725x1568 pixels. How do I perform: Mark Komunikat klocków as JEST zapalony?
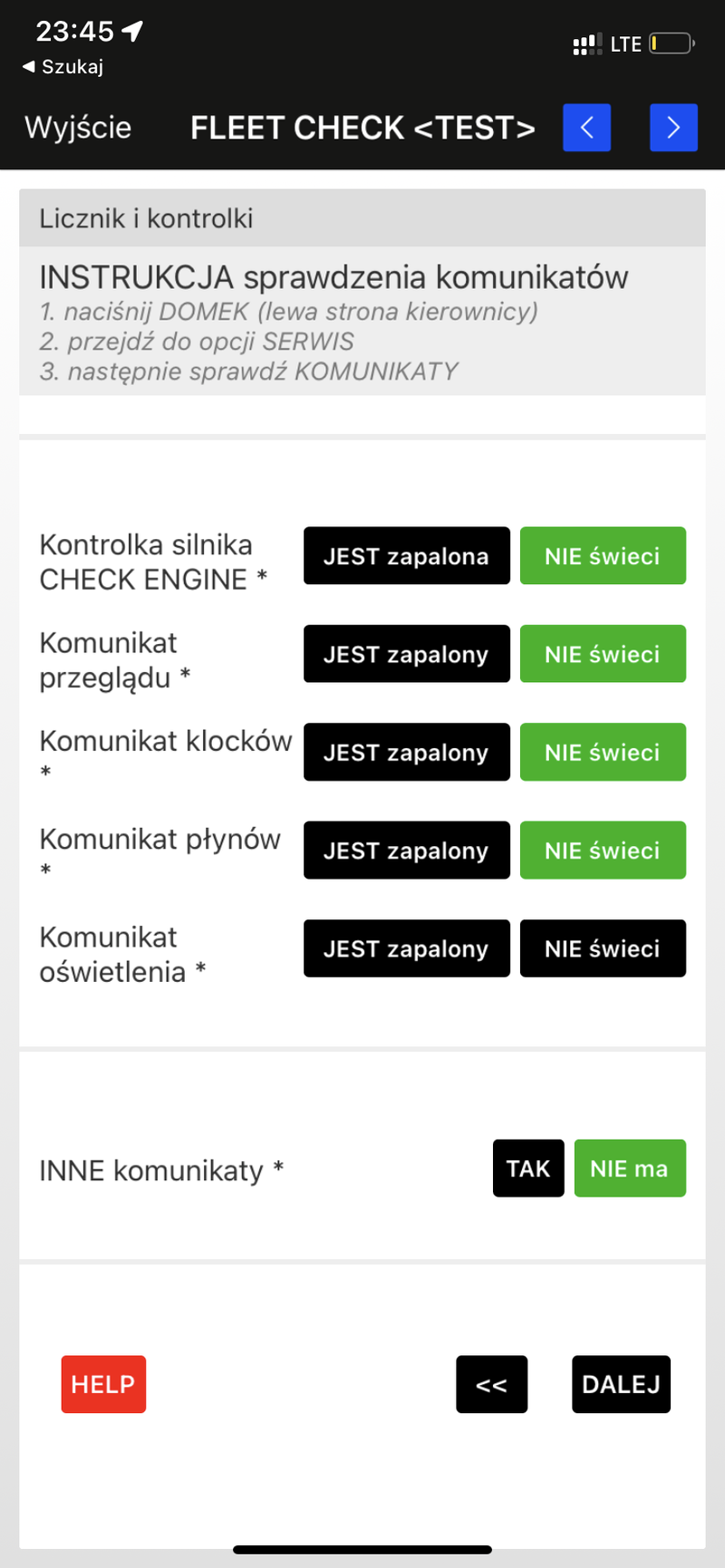tap(406, 752)
